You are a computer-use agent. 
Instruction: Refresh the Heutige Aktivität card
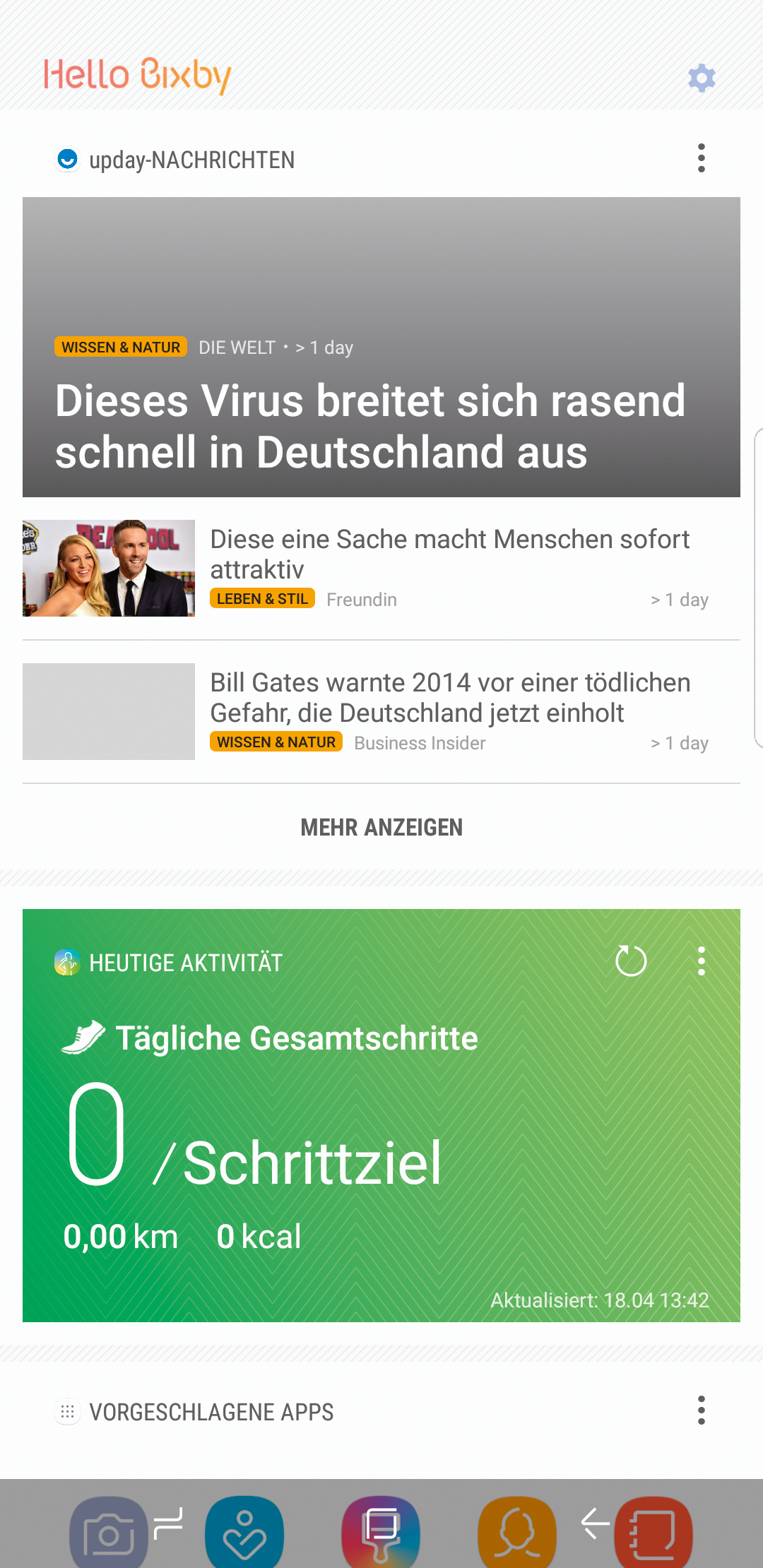click(631, 961)
